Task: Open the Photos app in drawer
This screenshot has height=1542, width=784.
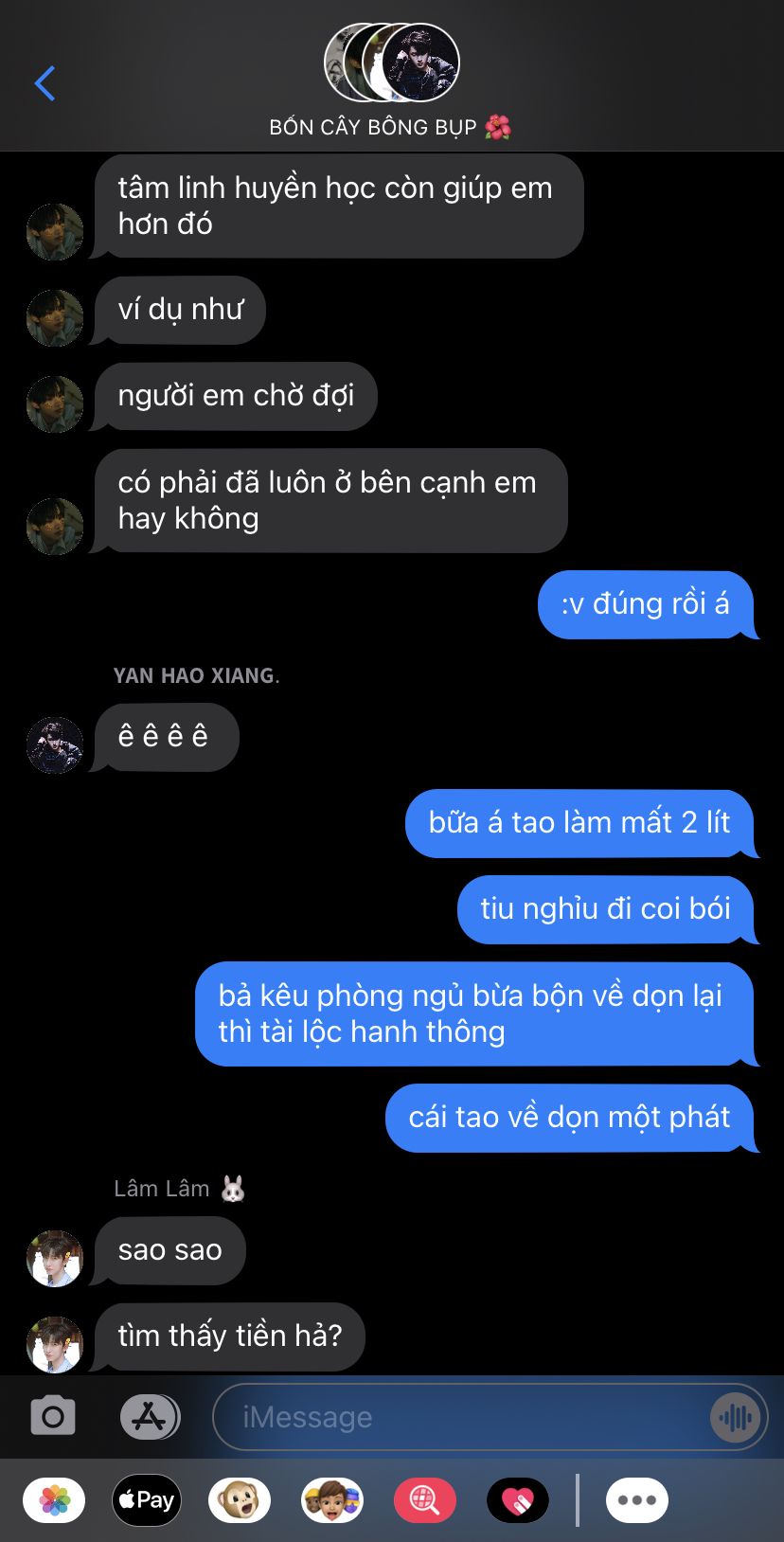Action: (54, 1500)
